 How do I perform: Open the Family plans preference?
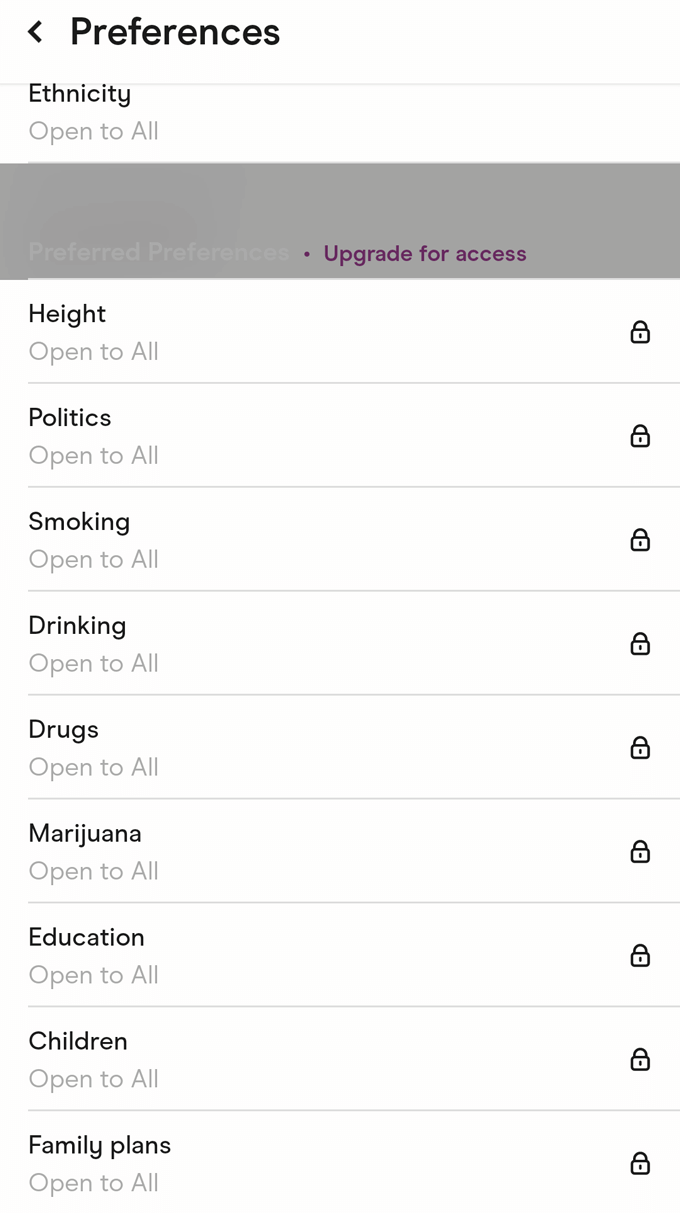tap(340, 1162)
